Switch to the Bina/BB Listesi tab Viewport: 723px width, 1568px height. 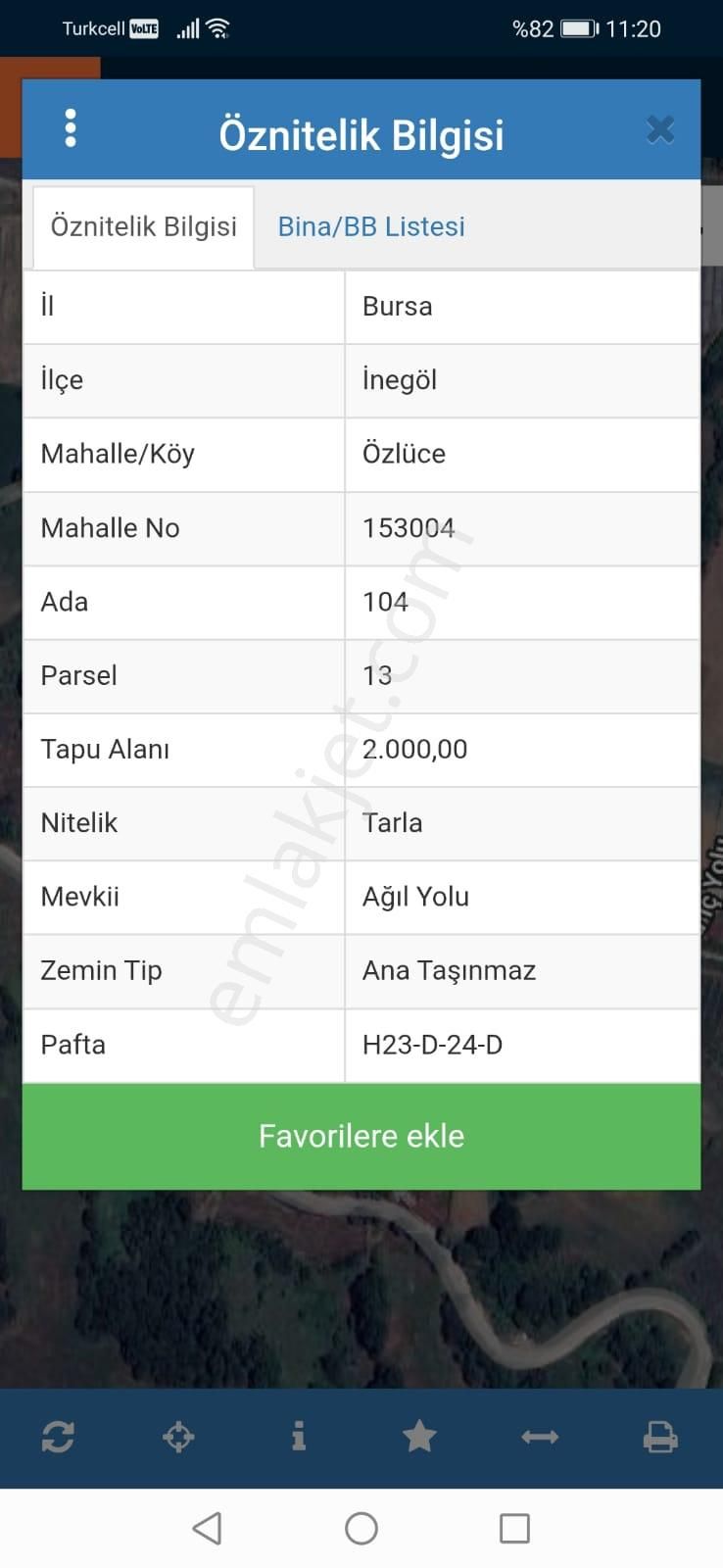[x=371, y=226]
